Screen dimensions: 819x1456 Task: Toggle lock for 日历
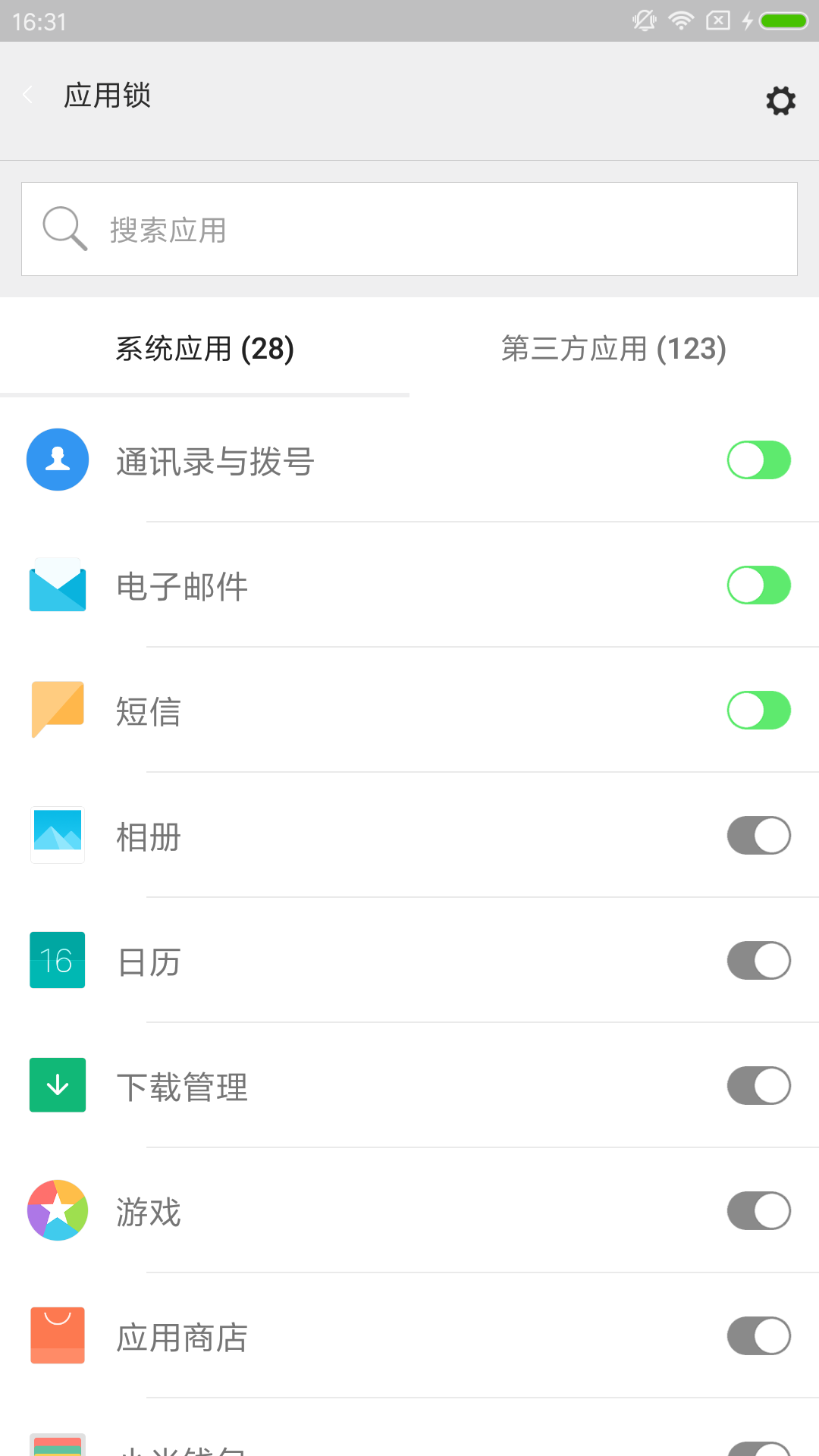pyautogui.click(x=758, y=961)
